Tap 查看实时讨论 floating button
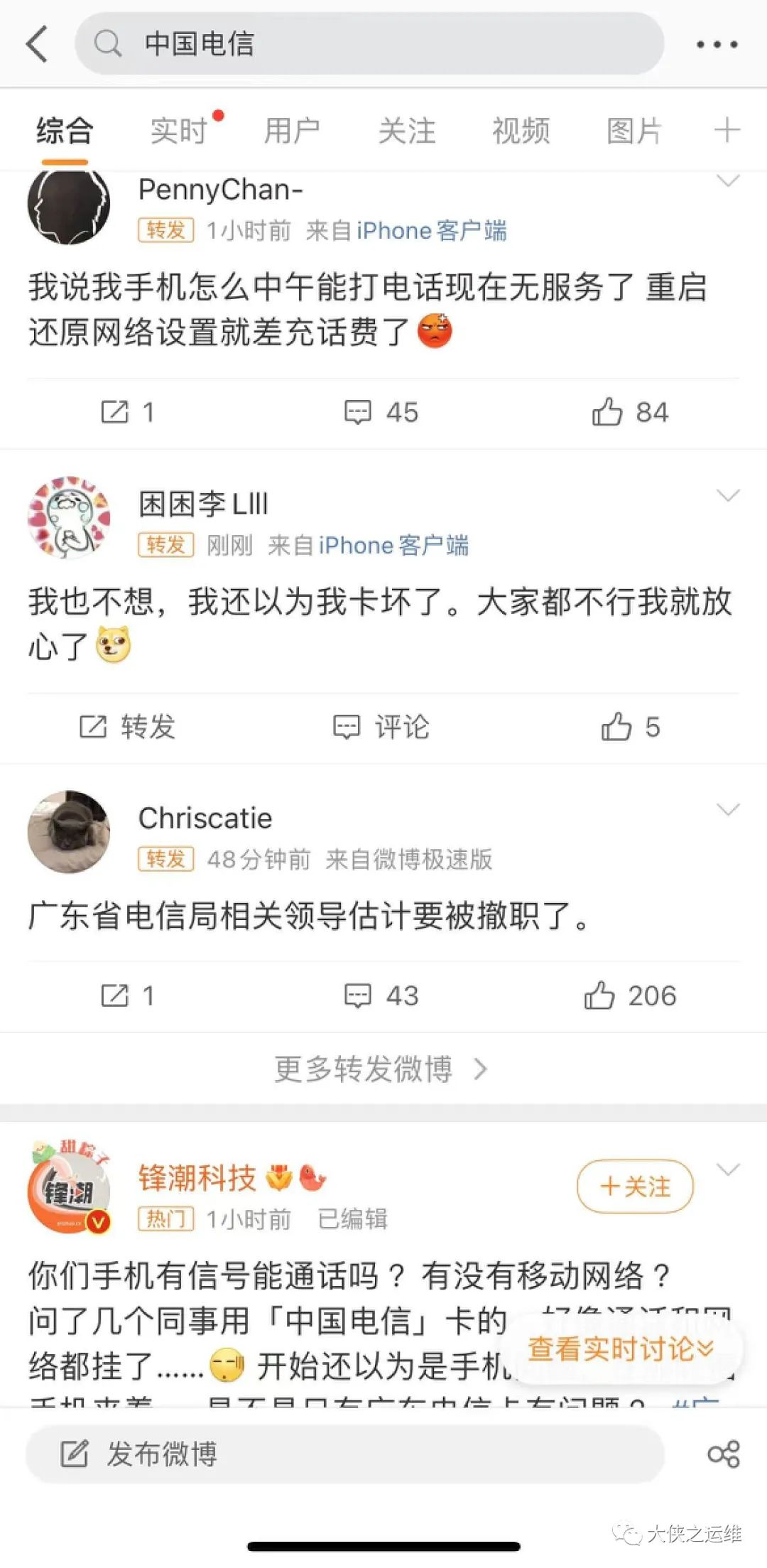 point(621,1348)
